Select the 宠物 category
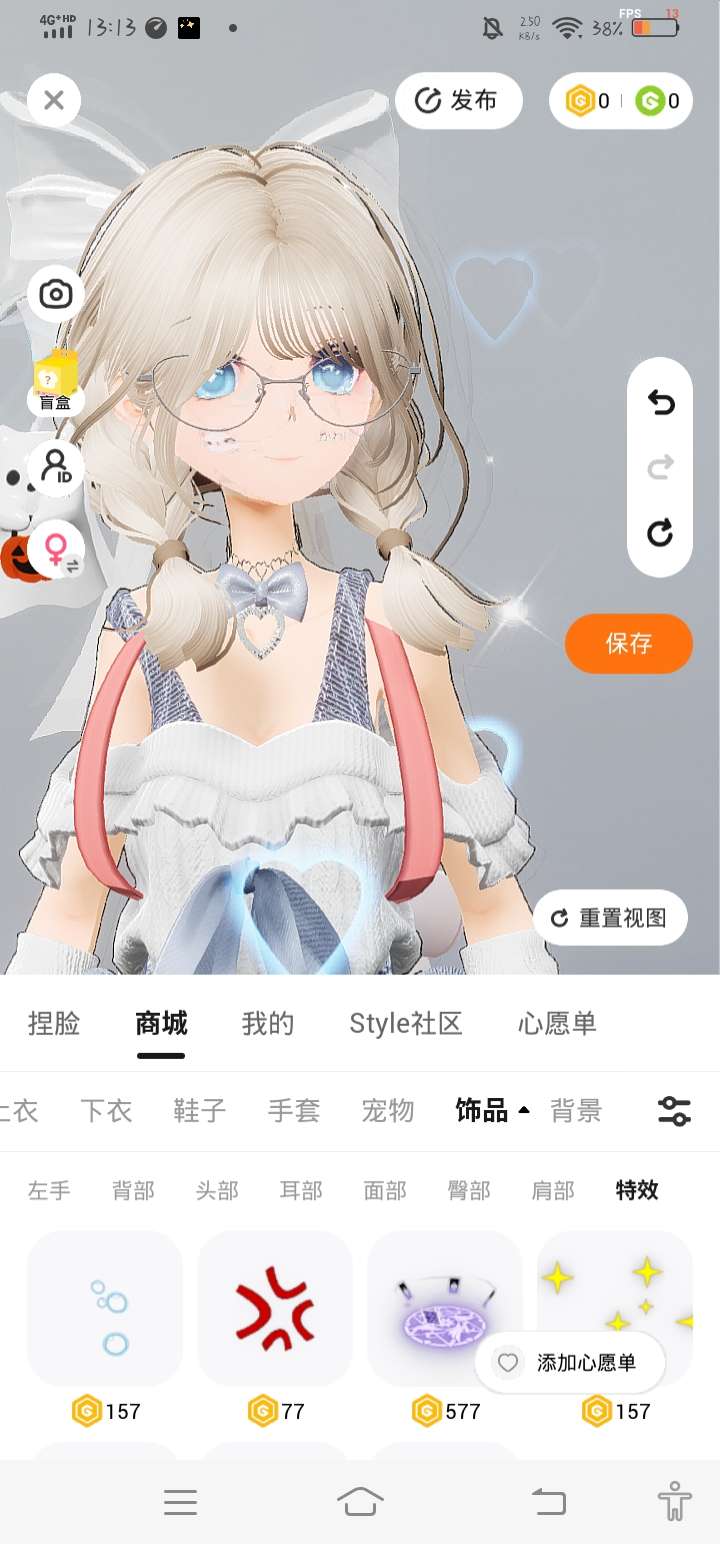 (388, 1110)
